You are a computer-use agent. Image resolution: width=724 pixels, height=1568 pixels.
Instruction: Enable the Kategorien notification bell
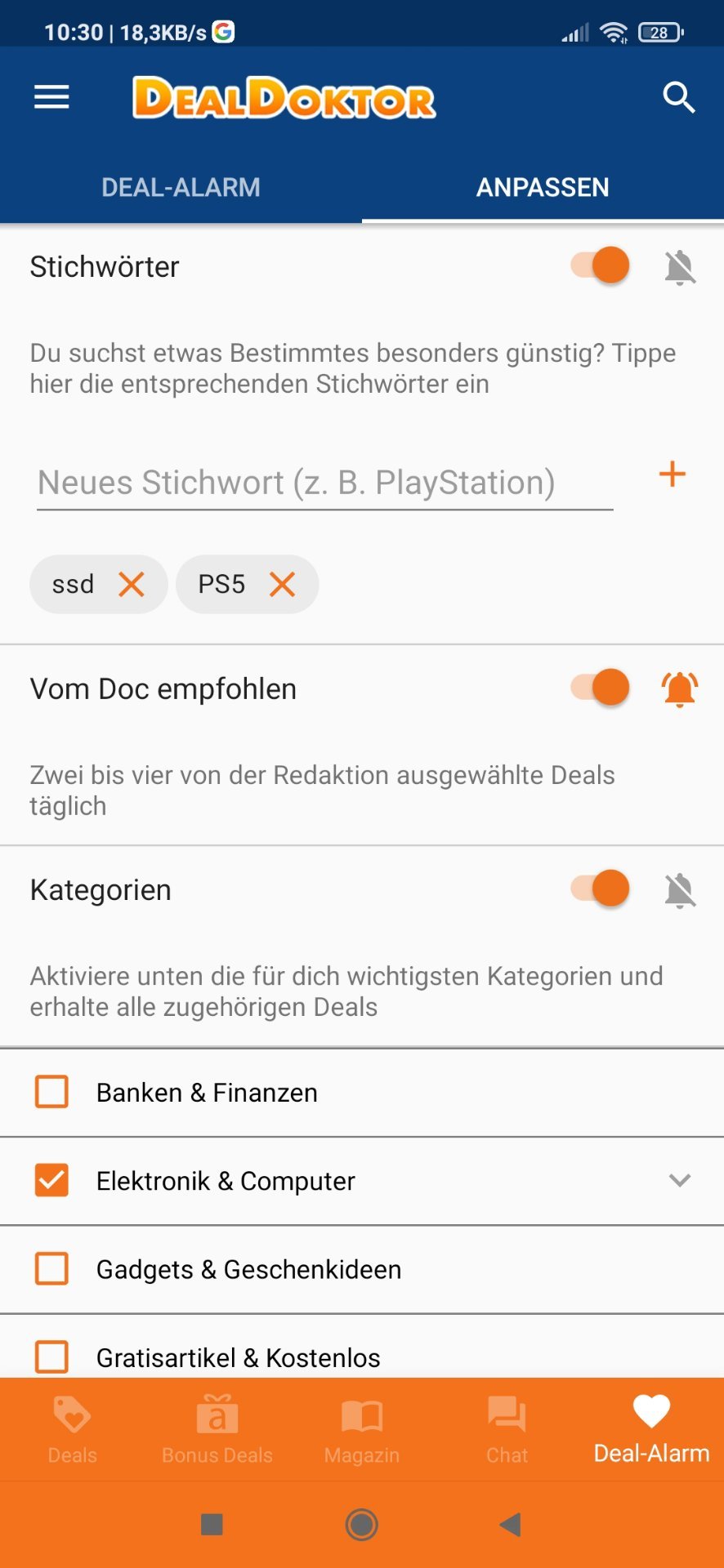click(x=680, y=890)
